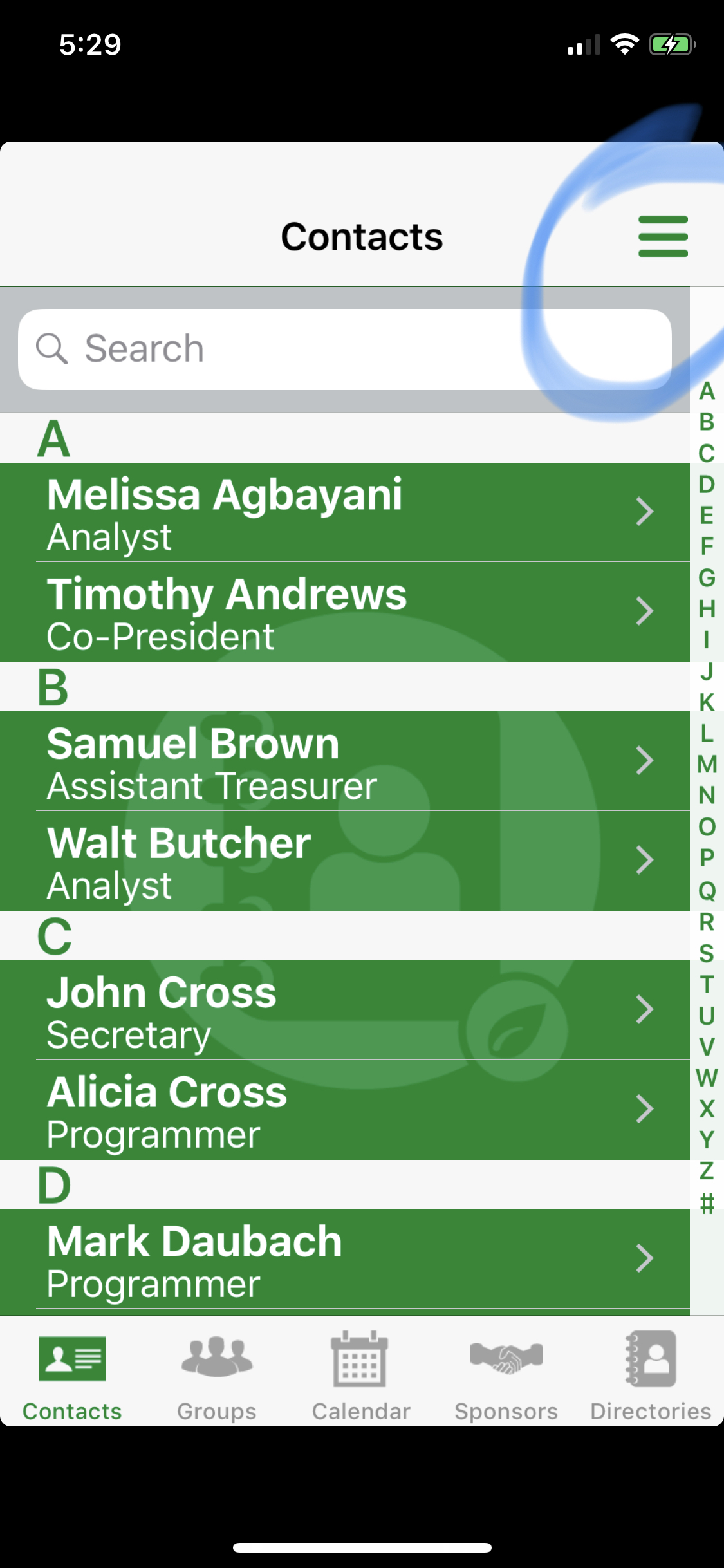Open John Cross, Secretary
This screenshot has width=724, height=1568.
345,1010
